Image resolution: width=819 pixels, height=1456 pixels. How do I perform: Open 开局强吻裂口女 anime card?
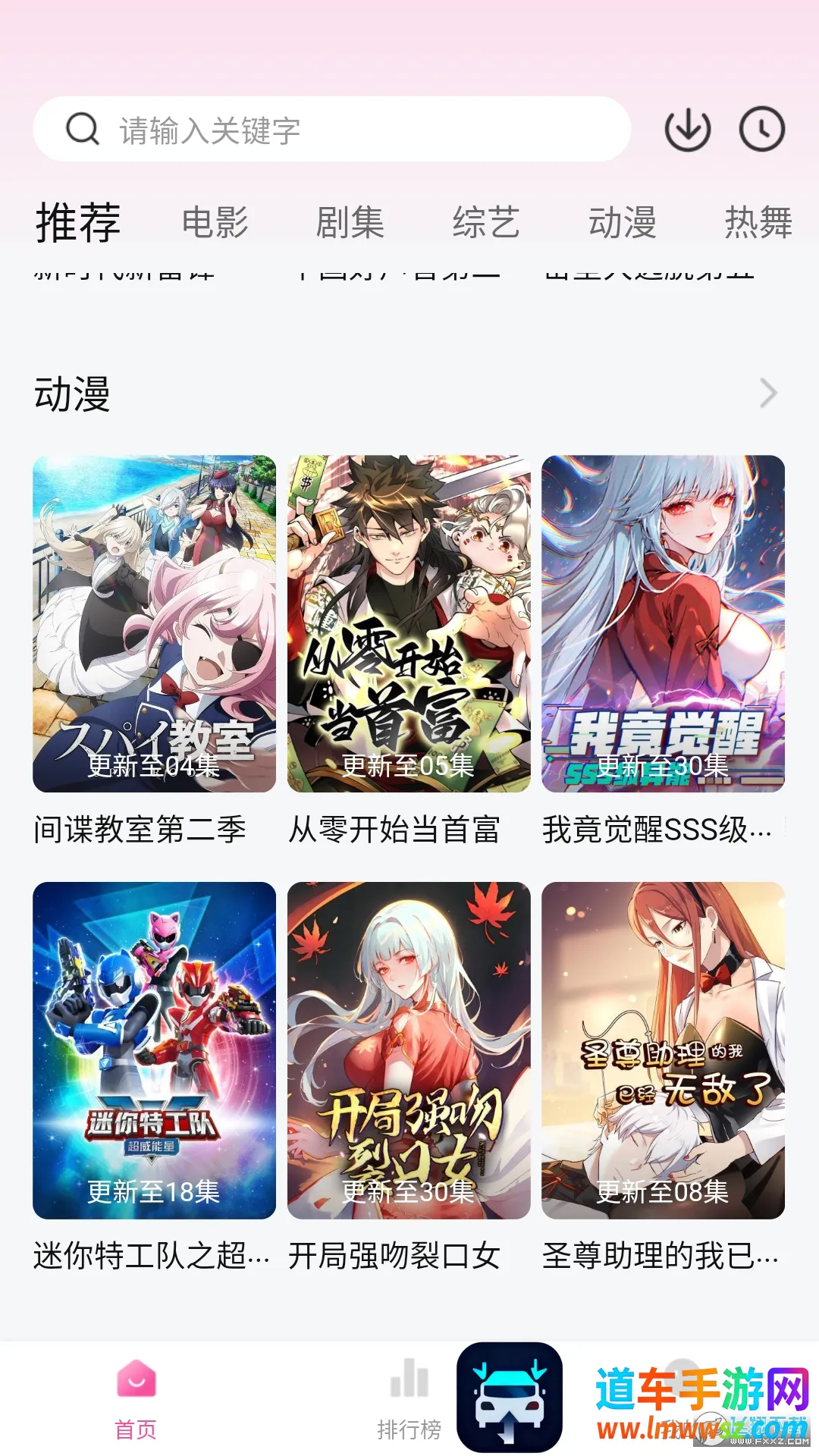[x=409, y=1050]
